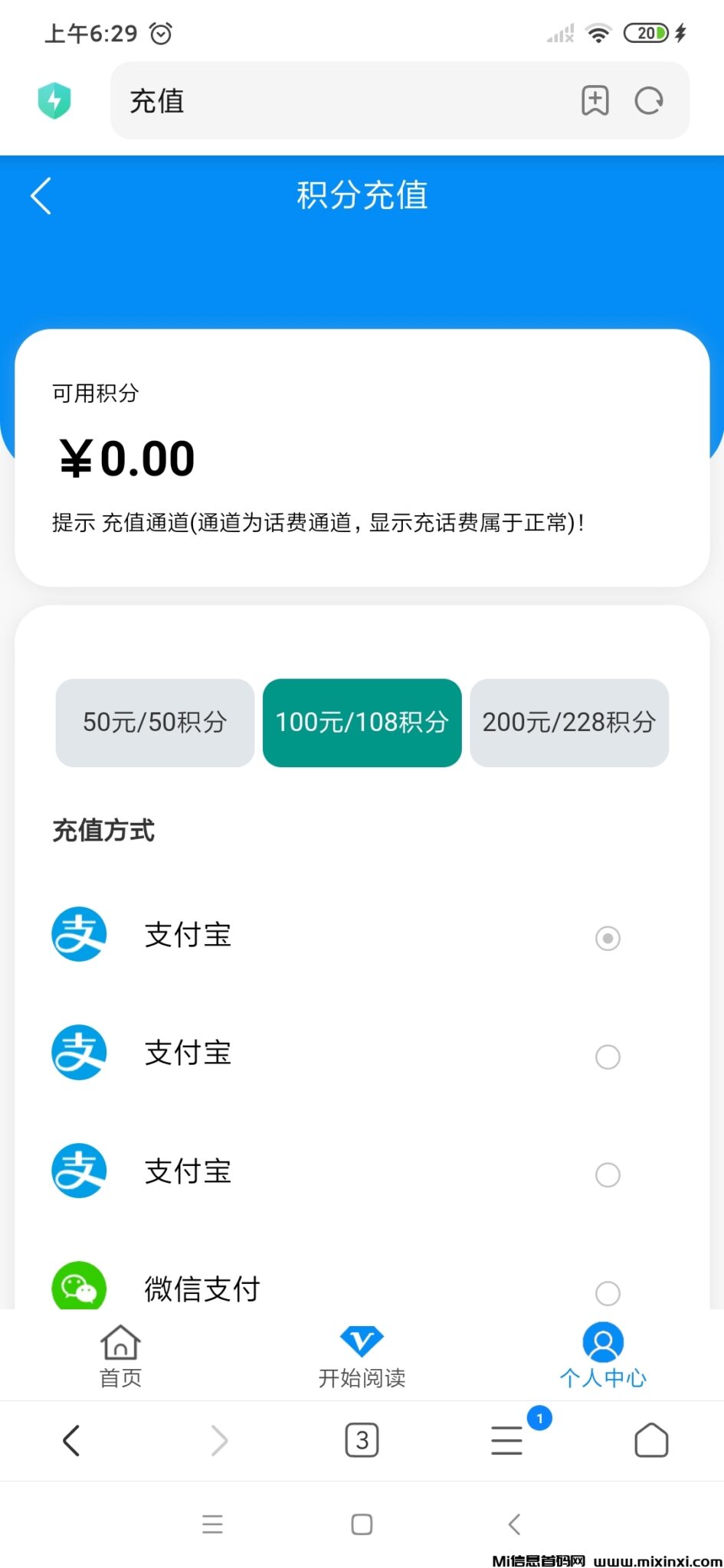Open the browser tab switcher showing 3

click(362, 1440)
